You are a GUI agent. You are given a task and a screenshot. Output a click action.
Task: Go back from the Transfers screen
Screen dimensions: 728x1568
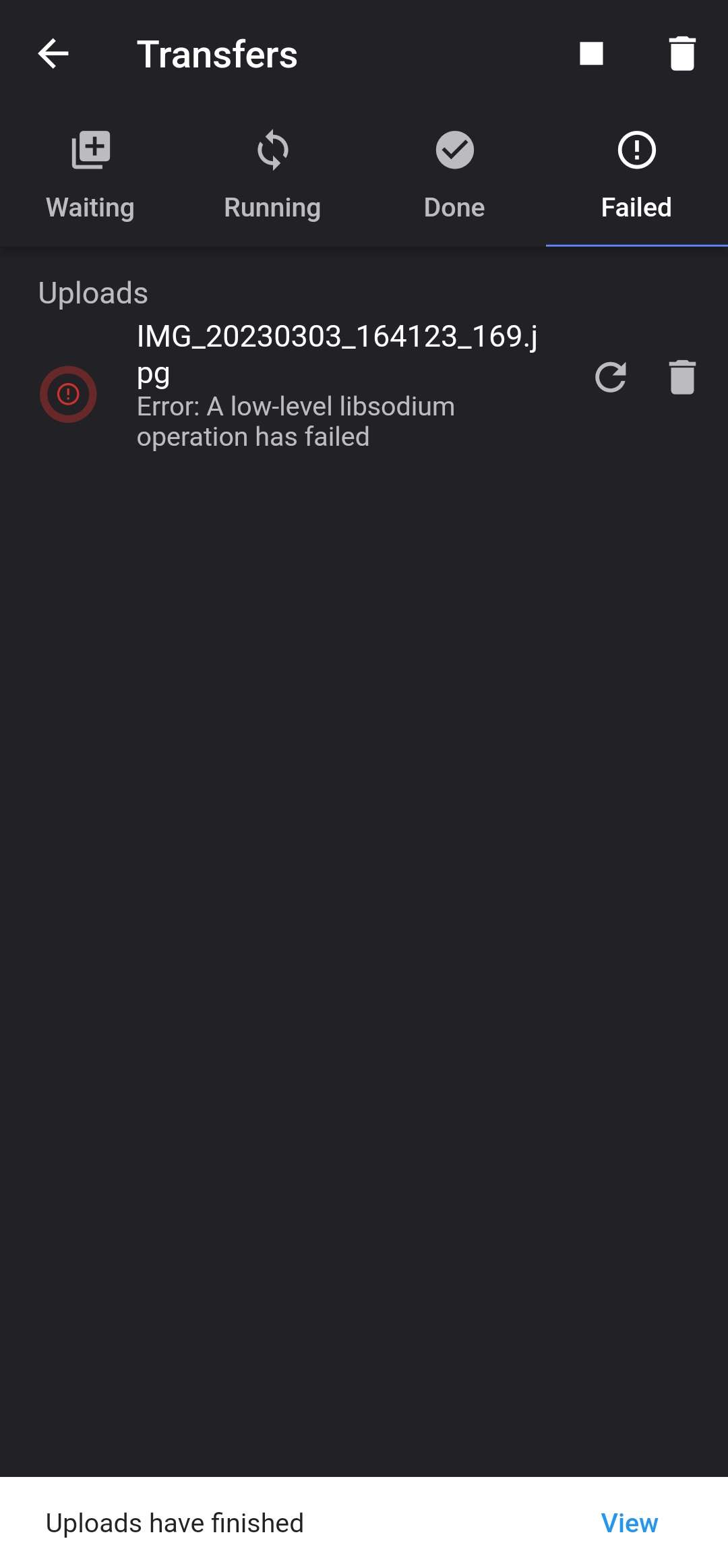[x=53, y=54]
